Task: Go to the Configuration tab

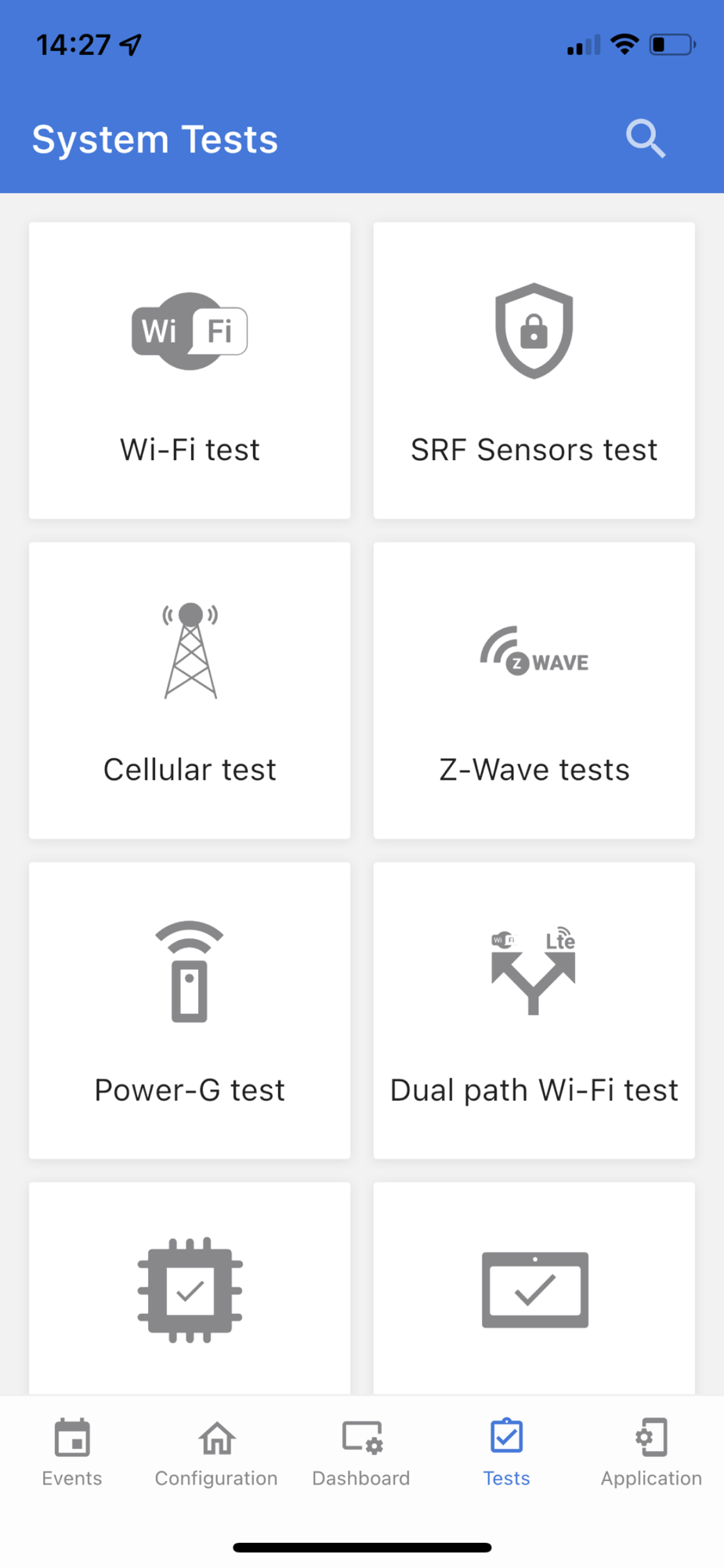Action: coord(216,1453)
